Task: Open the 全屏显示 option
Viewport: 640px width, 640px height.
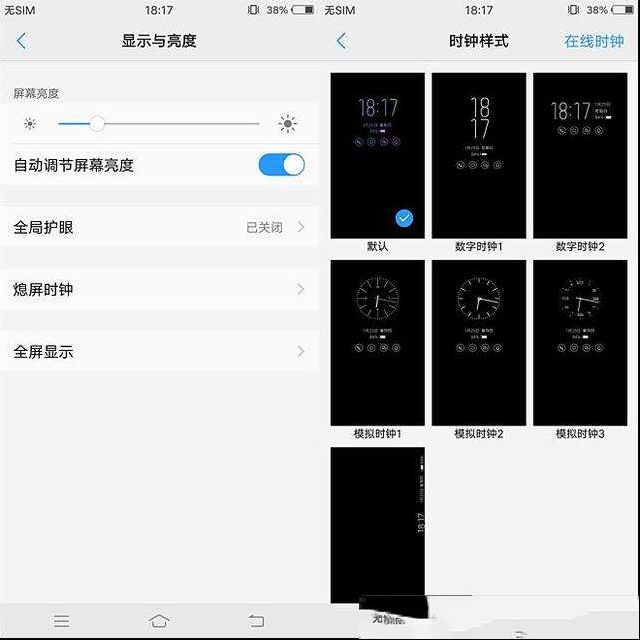Action: [160, 352]
